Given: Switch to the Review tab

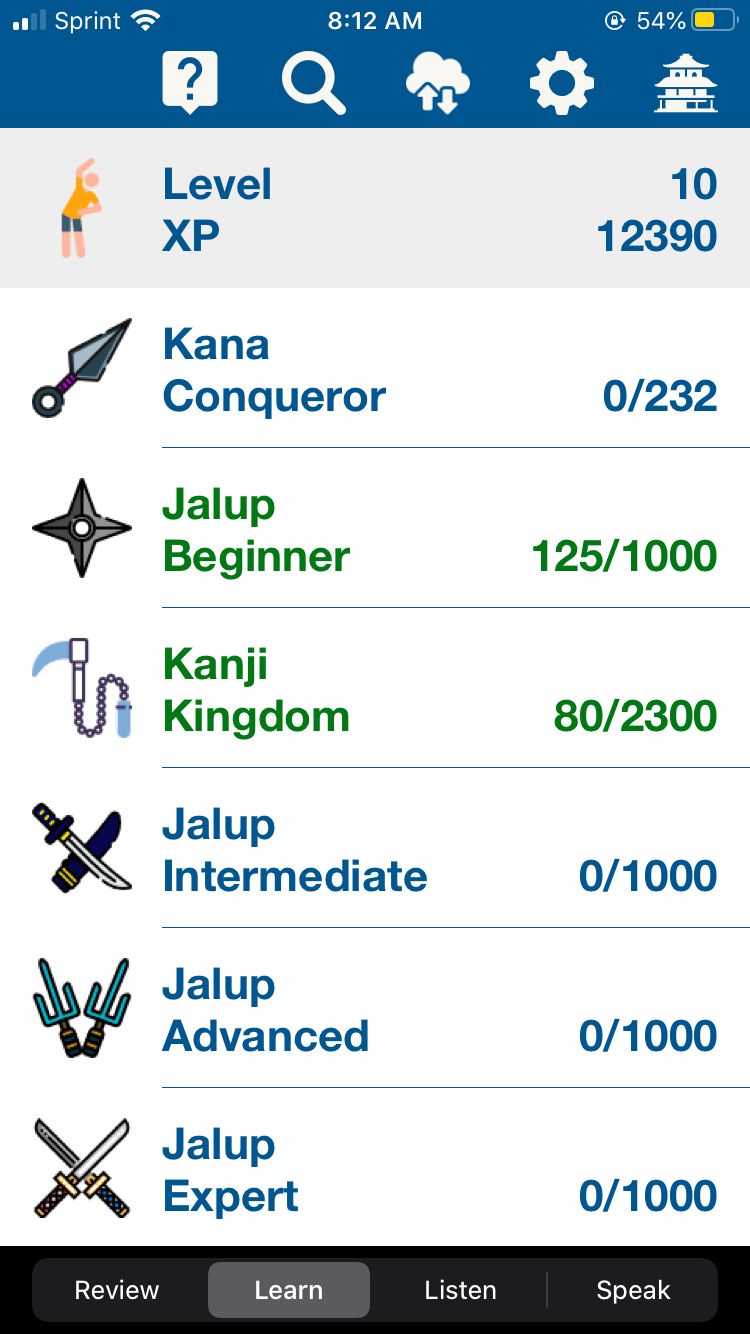Looking at the screenshot, I should click(117, 1290).
